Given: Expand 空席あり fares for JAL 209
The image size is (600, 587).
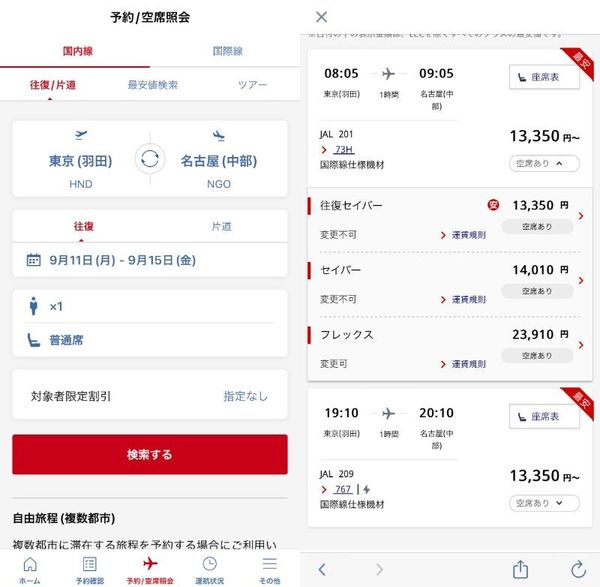Looking at the screenshot, I should [544, 503].
